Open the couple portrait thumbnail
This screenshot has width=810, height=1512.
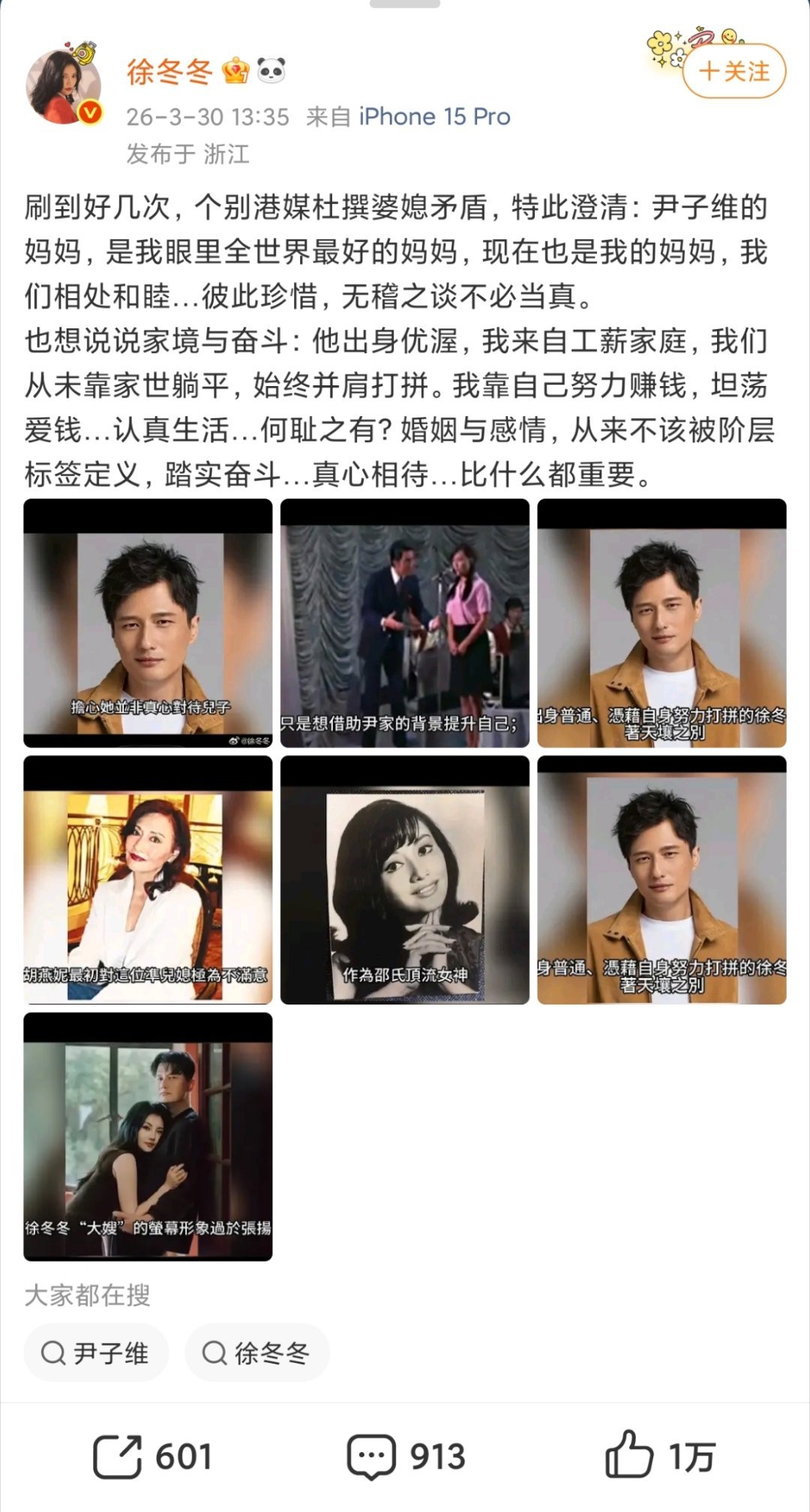[147, 1138]
